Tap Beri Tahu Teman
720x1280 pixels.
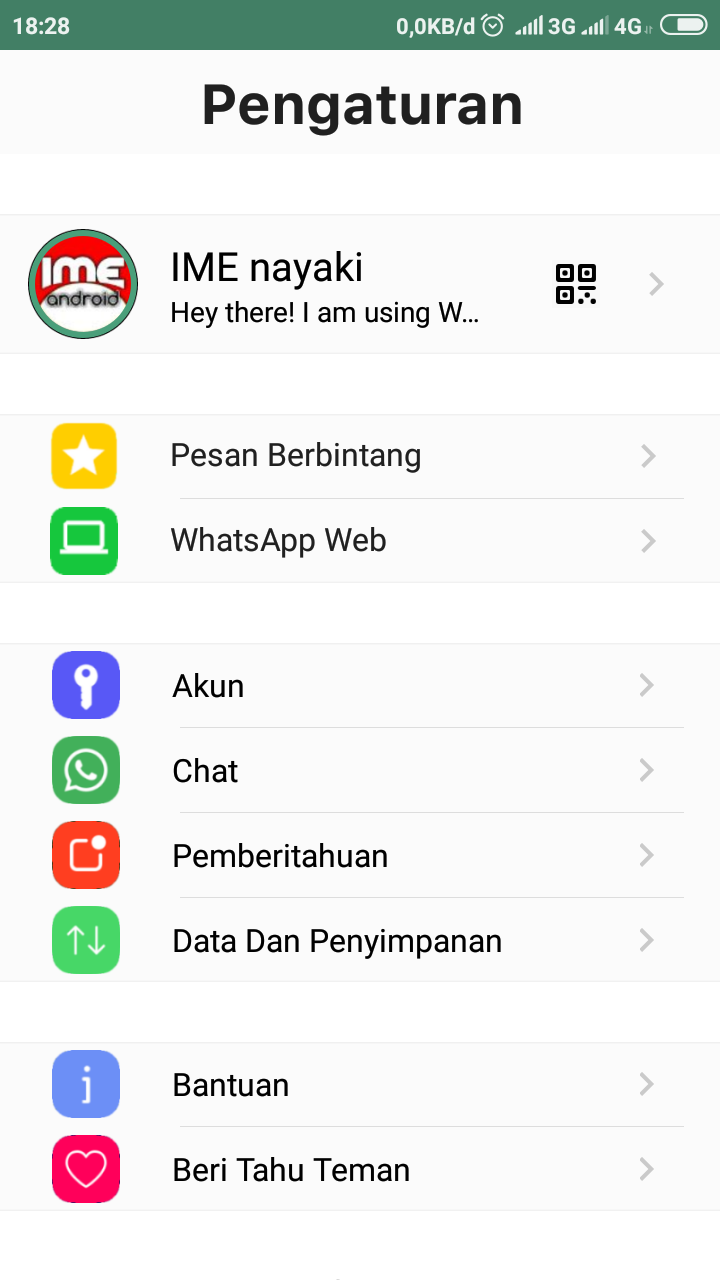coord(360,1170)
